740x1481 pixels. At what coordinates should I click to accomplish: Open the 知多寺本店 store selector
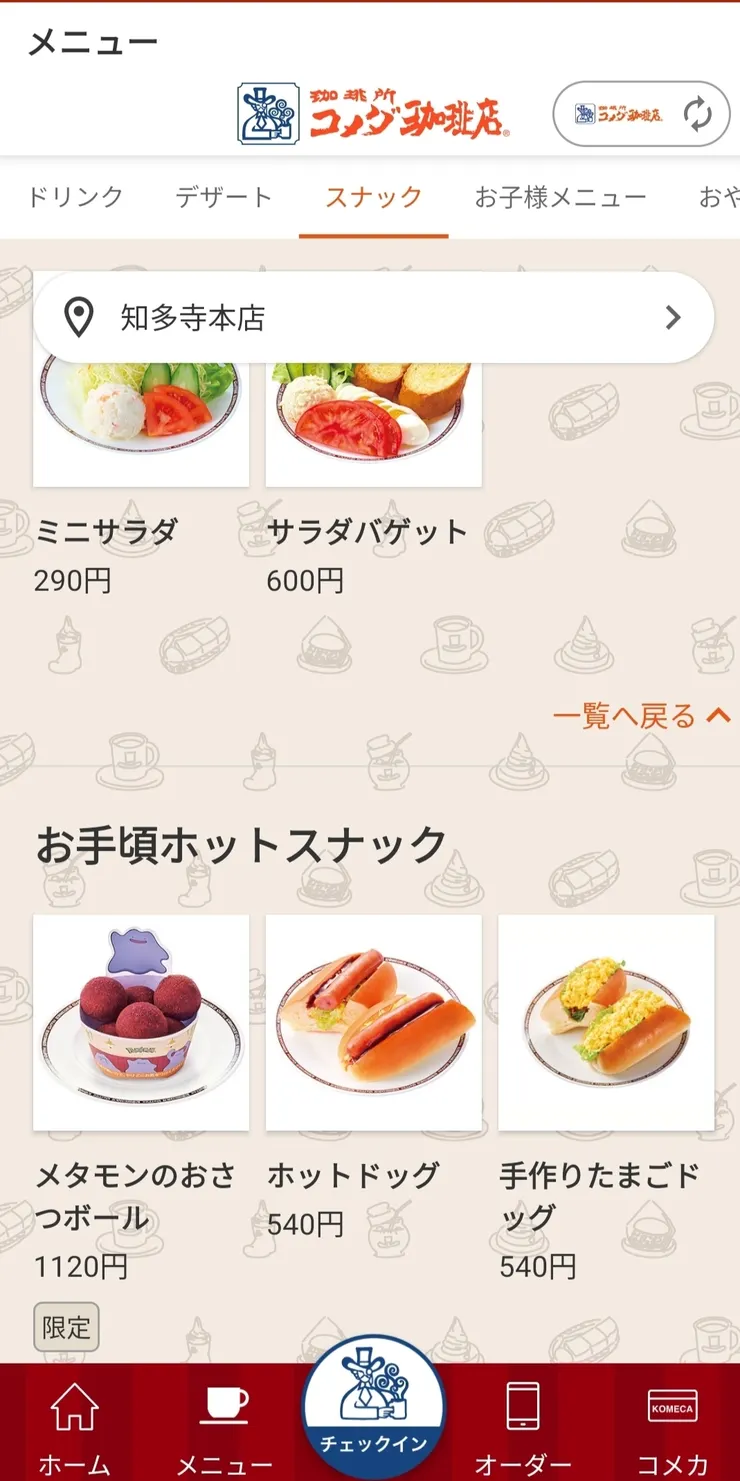pyautogui.click(x=373, y=318)
